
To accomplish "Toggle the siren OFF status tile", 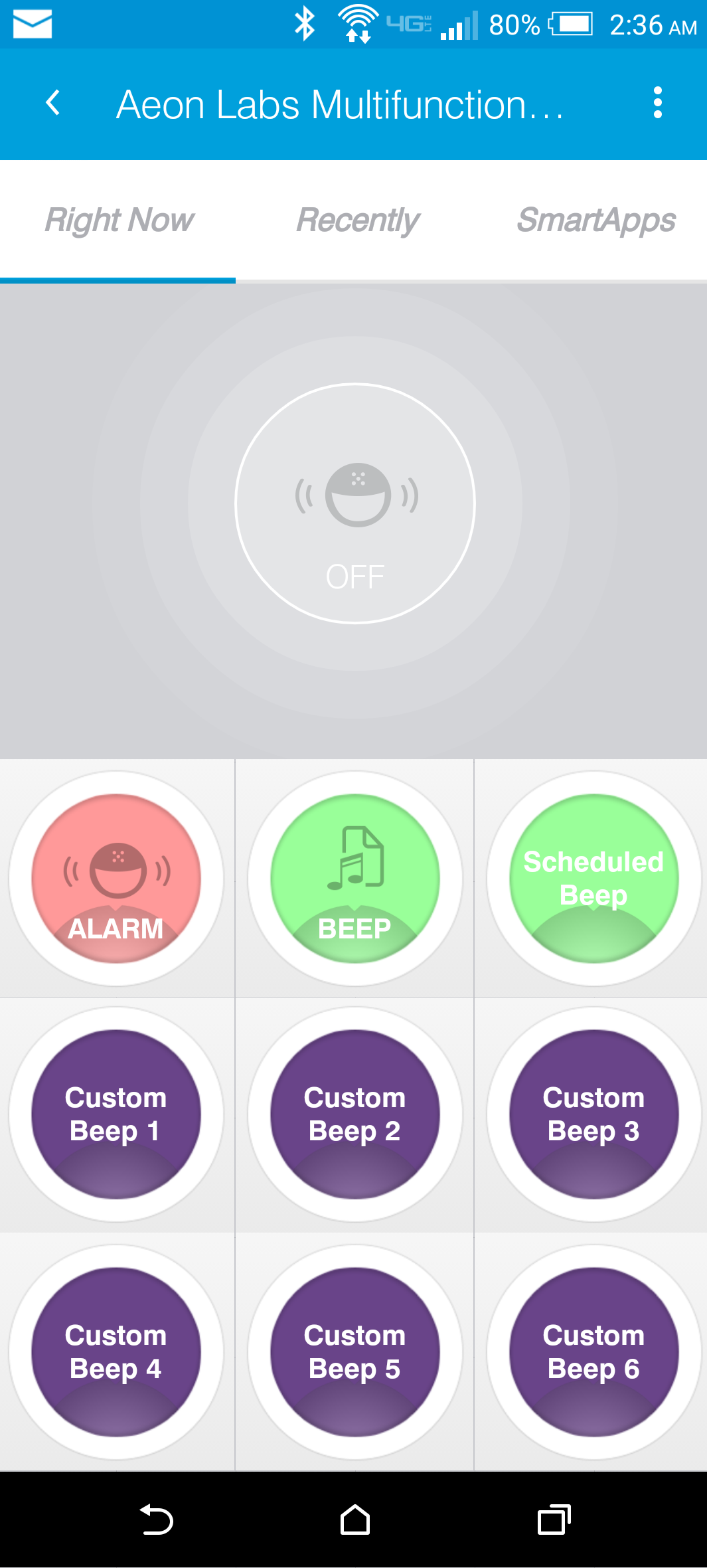I will [355, 503].
